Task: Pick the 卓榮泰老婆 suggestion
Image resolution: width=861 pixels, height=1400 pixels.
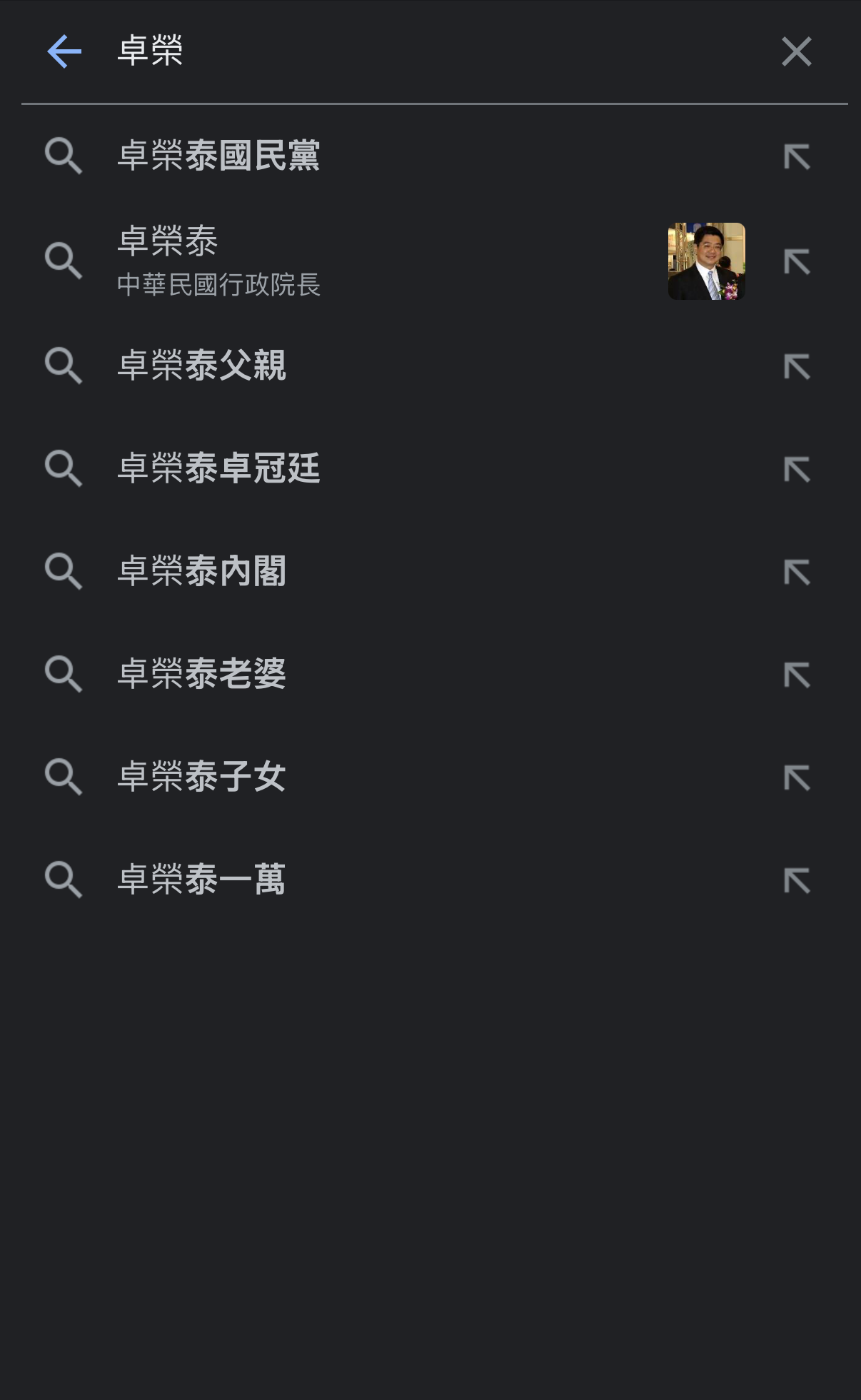Action: pos(201,674)
